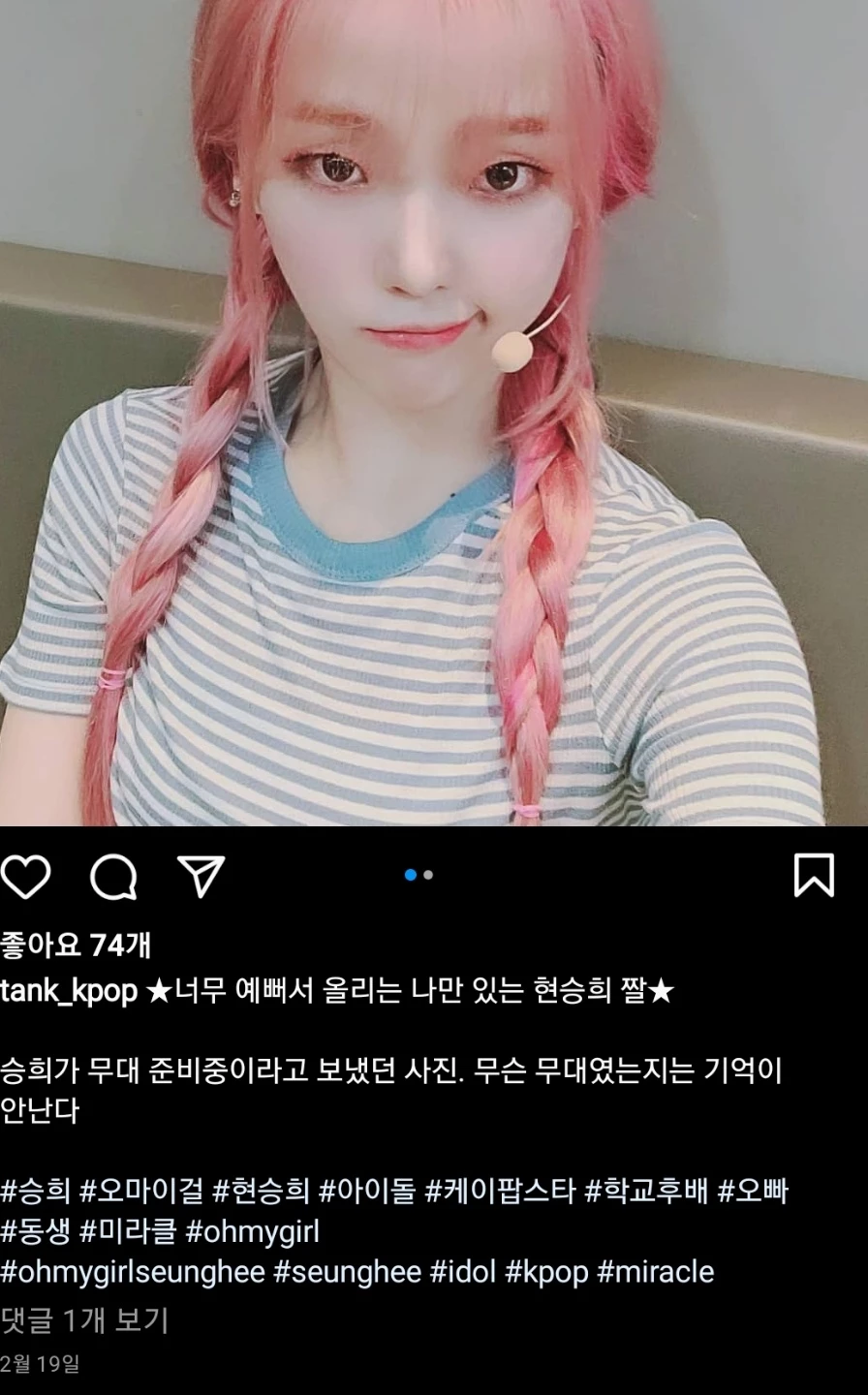Open the #ohmygirlseunghee hashtag
The width and height of the screenshot is (868, 1395).
point(133,1272)
